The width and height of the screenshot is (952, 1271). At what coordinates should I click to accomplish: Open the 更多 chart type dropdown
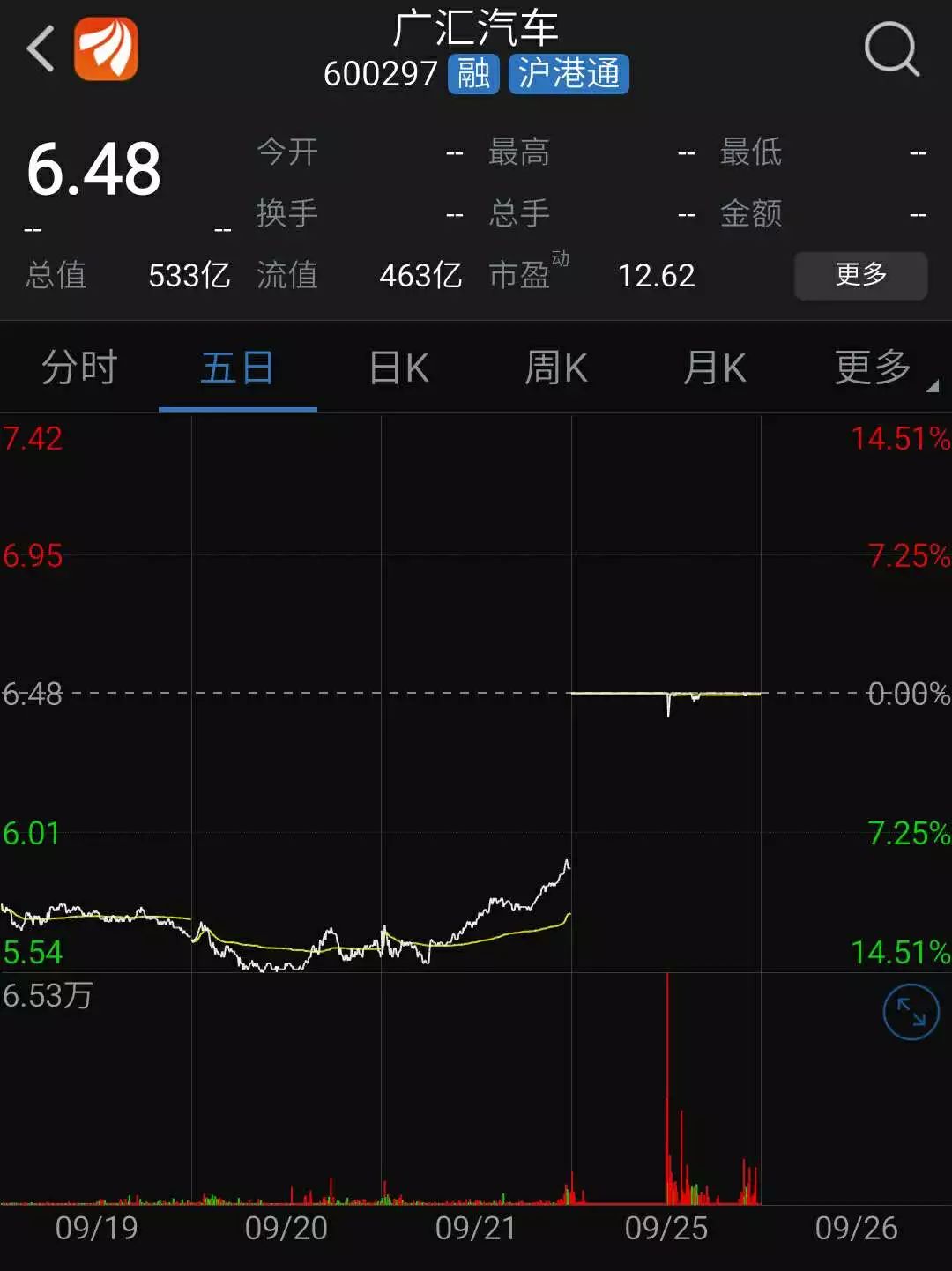click(x=873, y=368)
